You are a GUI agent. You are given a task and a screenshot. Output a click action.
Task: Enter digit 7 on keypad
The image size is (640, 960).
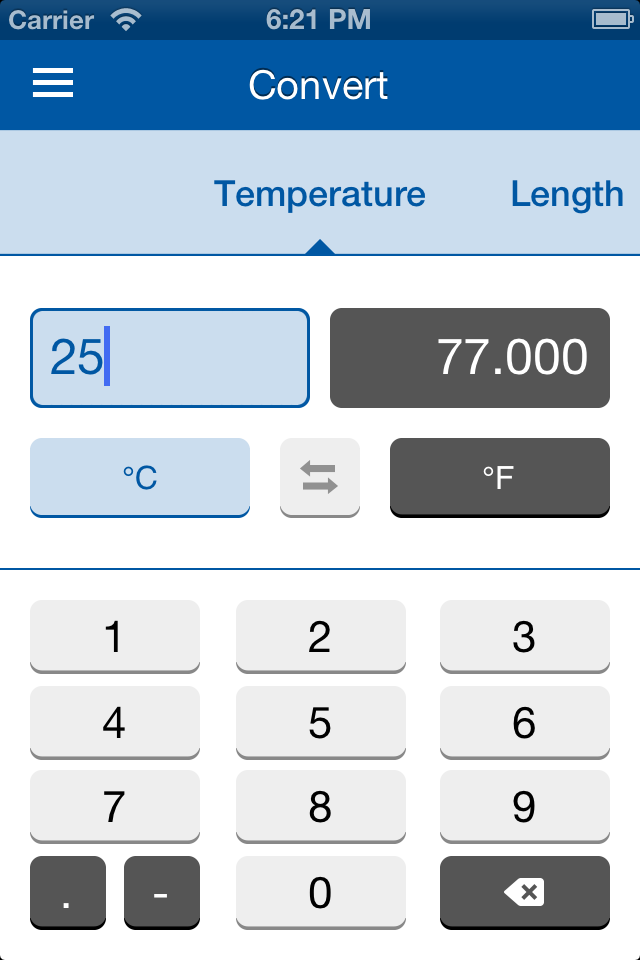115,807
